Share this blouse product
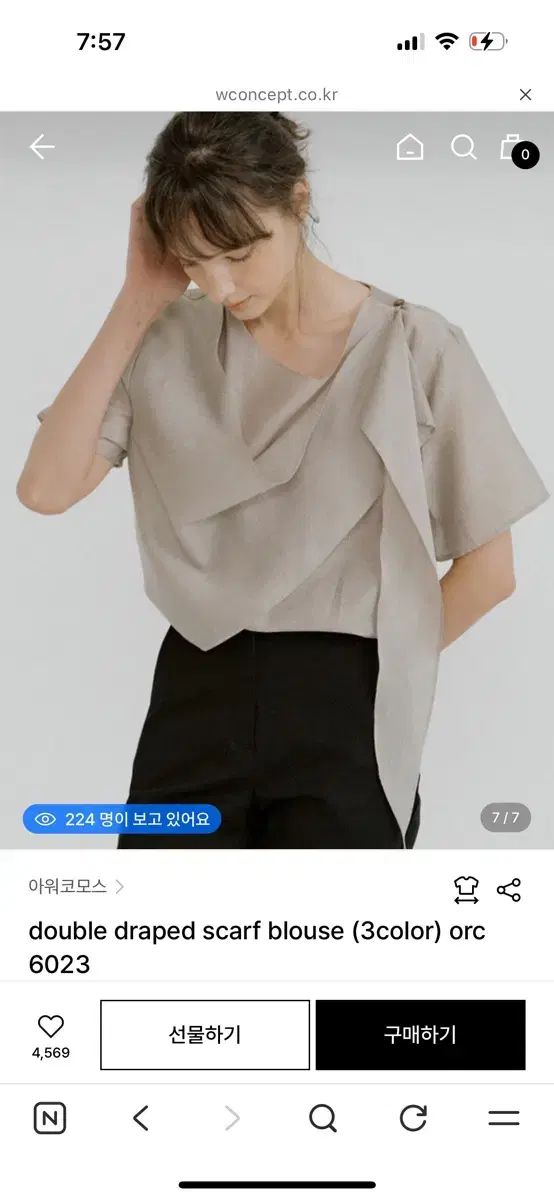Viewport: 554px width, 1200px height. pyautogui.click(x=509, y=889)
